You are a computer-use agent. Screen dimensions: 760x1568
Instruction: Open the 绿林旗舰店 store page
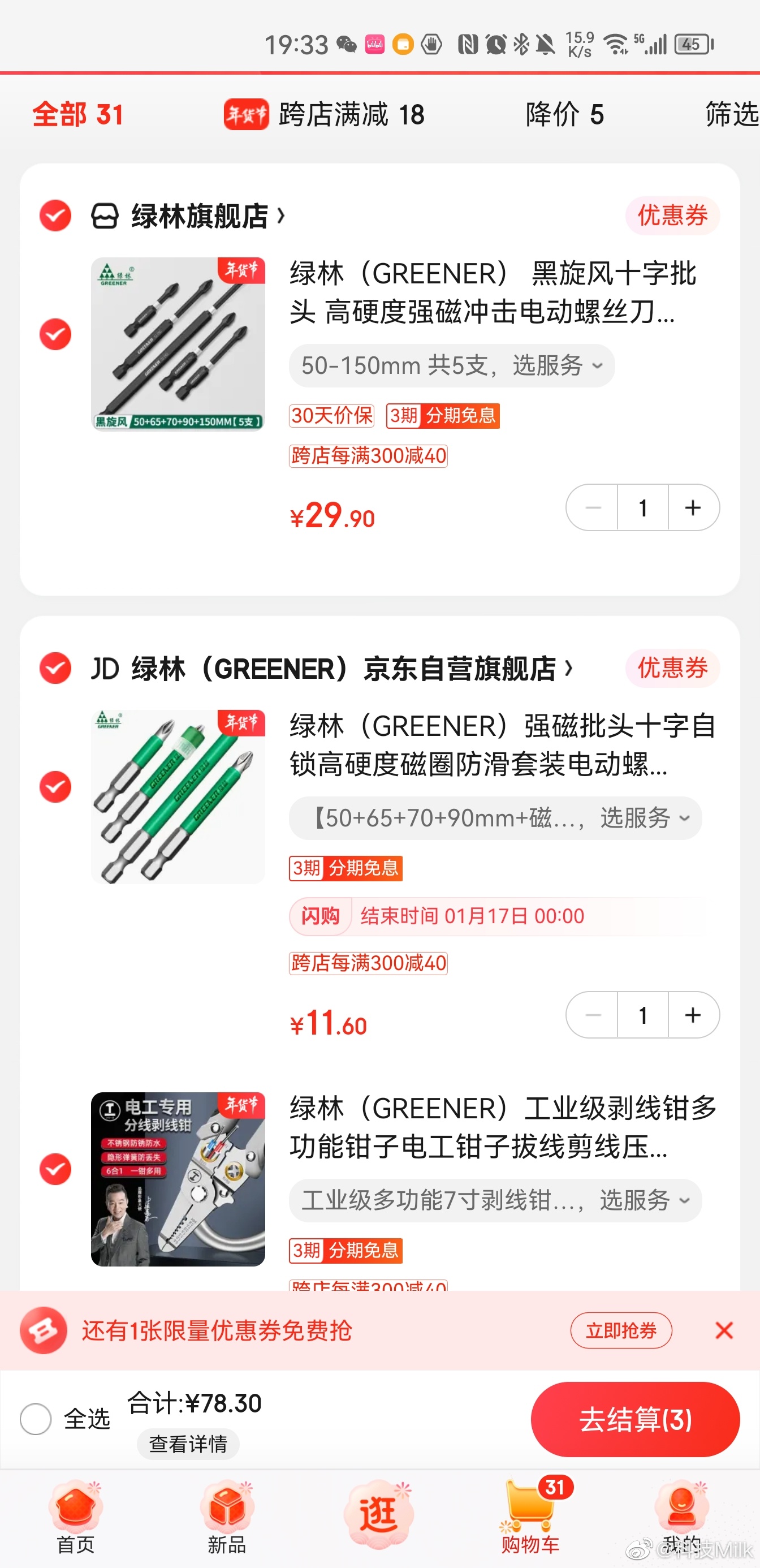(200, 216)
